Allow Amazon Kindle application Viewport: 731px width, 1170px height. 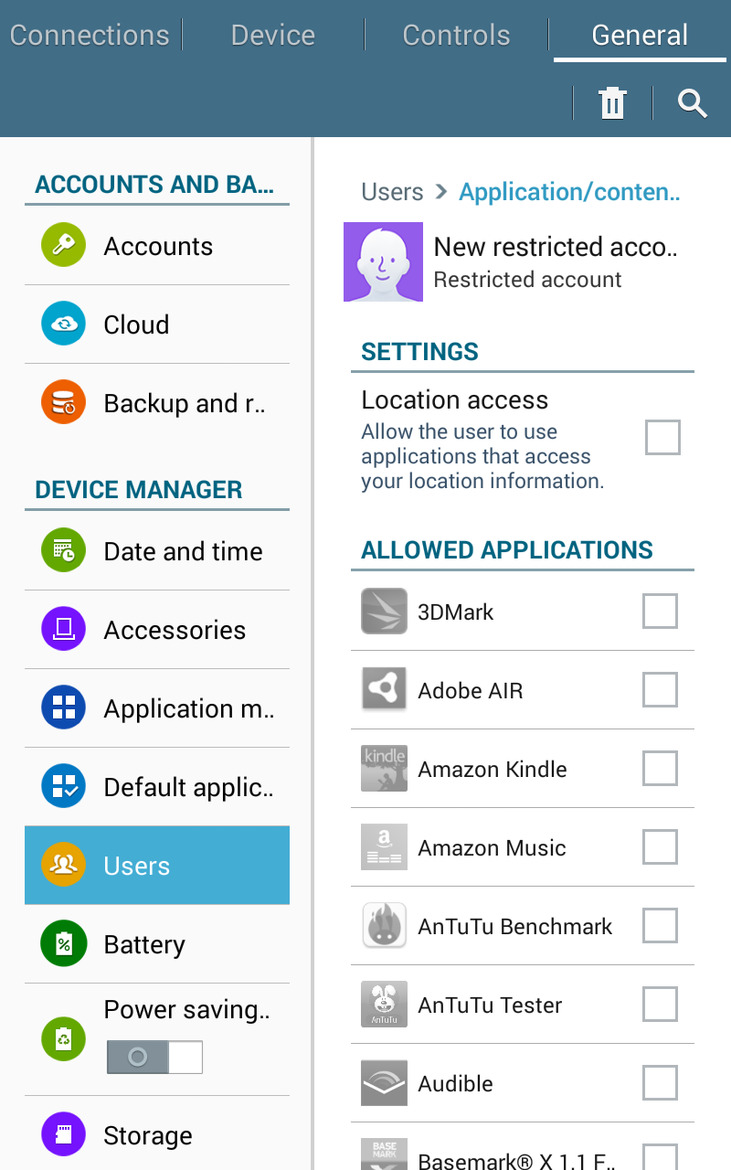[x=660, y=769]
